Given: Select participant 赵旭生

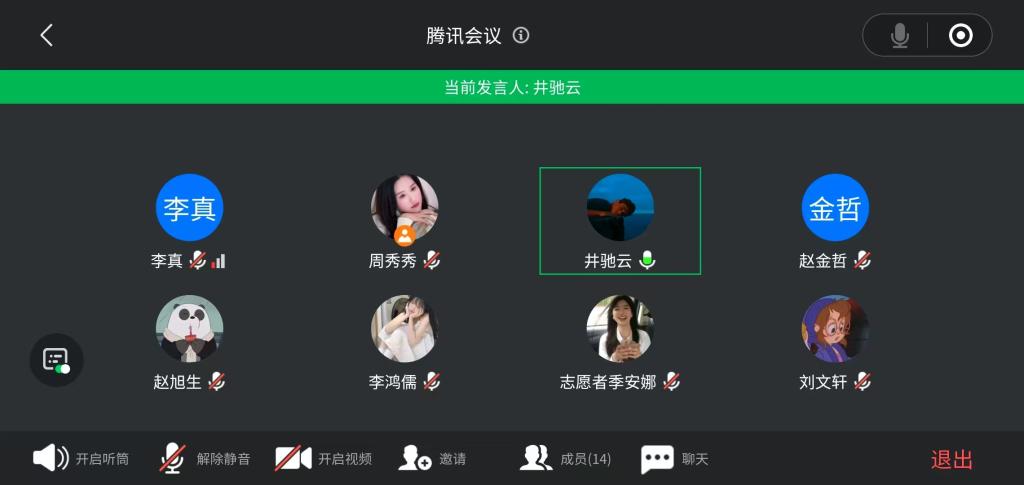Looking at the screenshot, I should pyautogui.click(x=189, y=328).
